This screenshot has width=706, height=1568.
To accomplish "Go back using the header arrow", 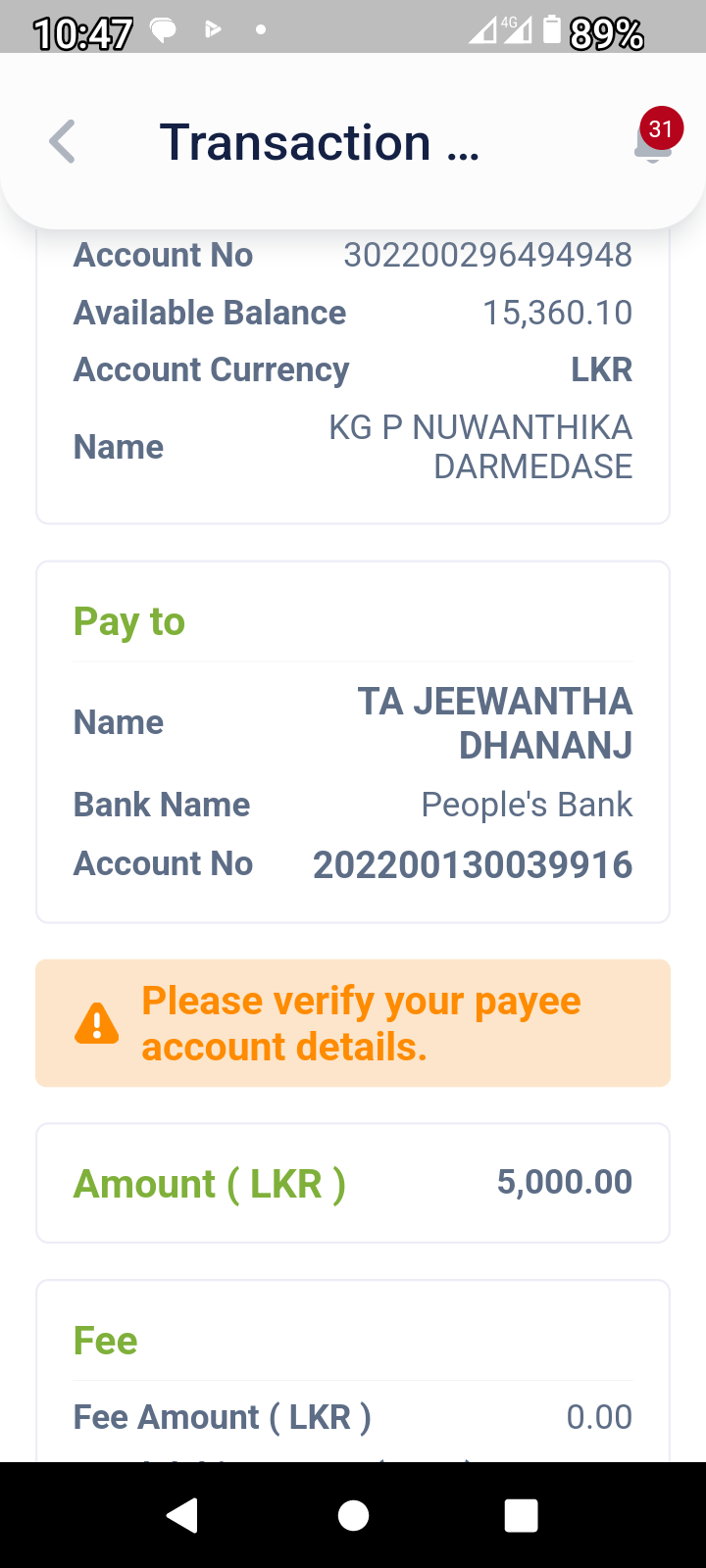I will pyautogui.click(x=63, y=142).
